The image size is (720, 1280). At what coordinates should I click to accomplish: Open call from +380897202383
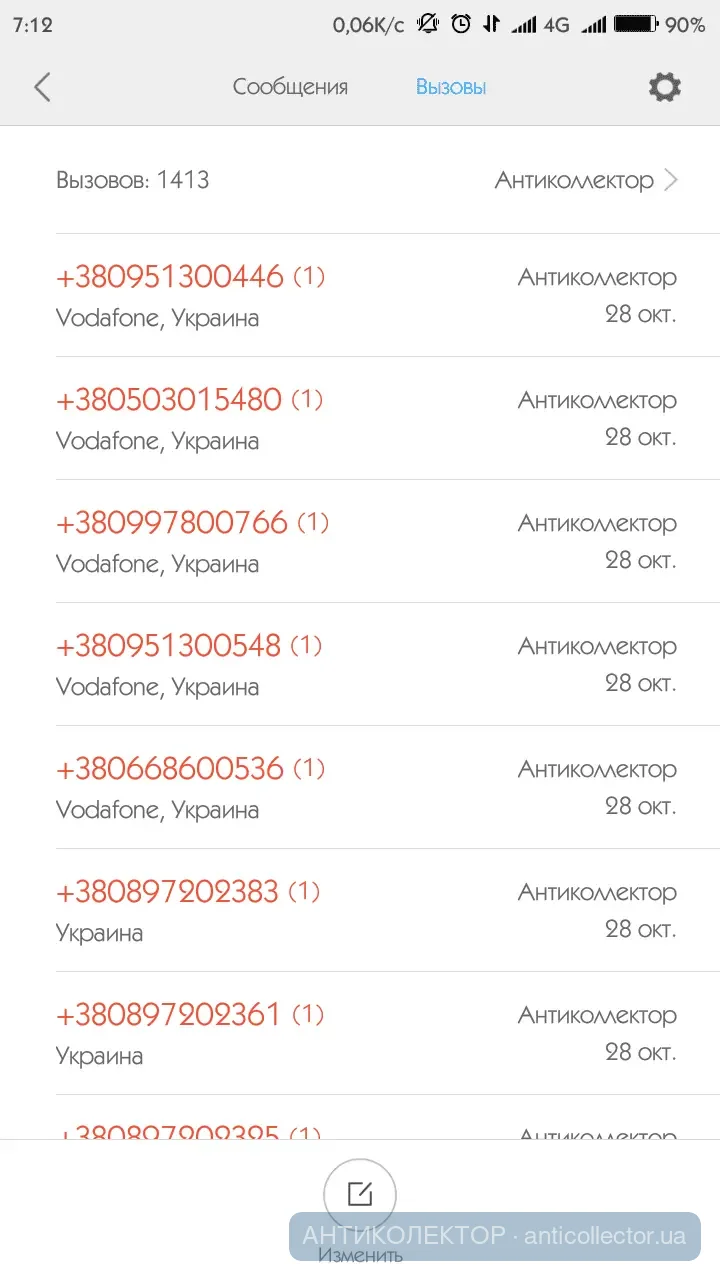170,891
